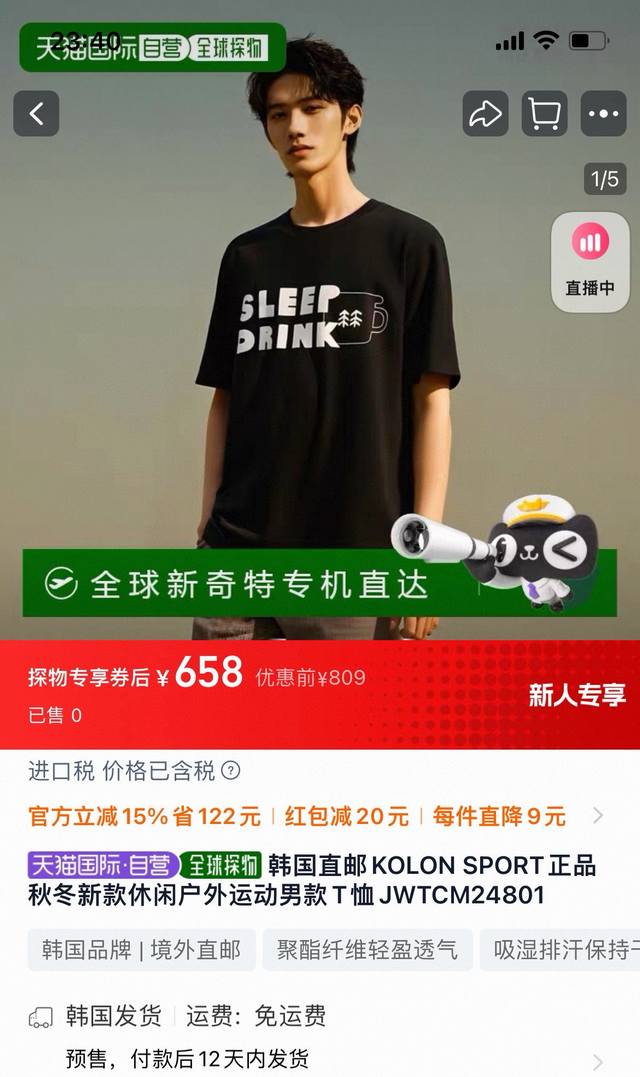Tap the 吸湿排汗 feature tag
The width and height of the screenshot is (640, 1077).
[x=562, y=949]
